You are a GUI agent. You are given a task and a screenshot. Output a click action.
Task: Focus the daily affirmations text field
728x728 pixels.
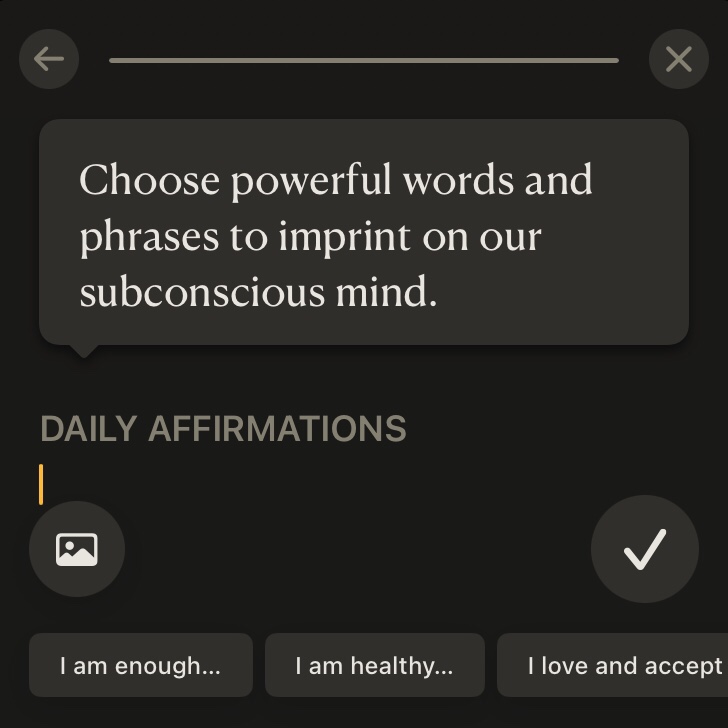click(x=300, y=484)
